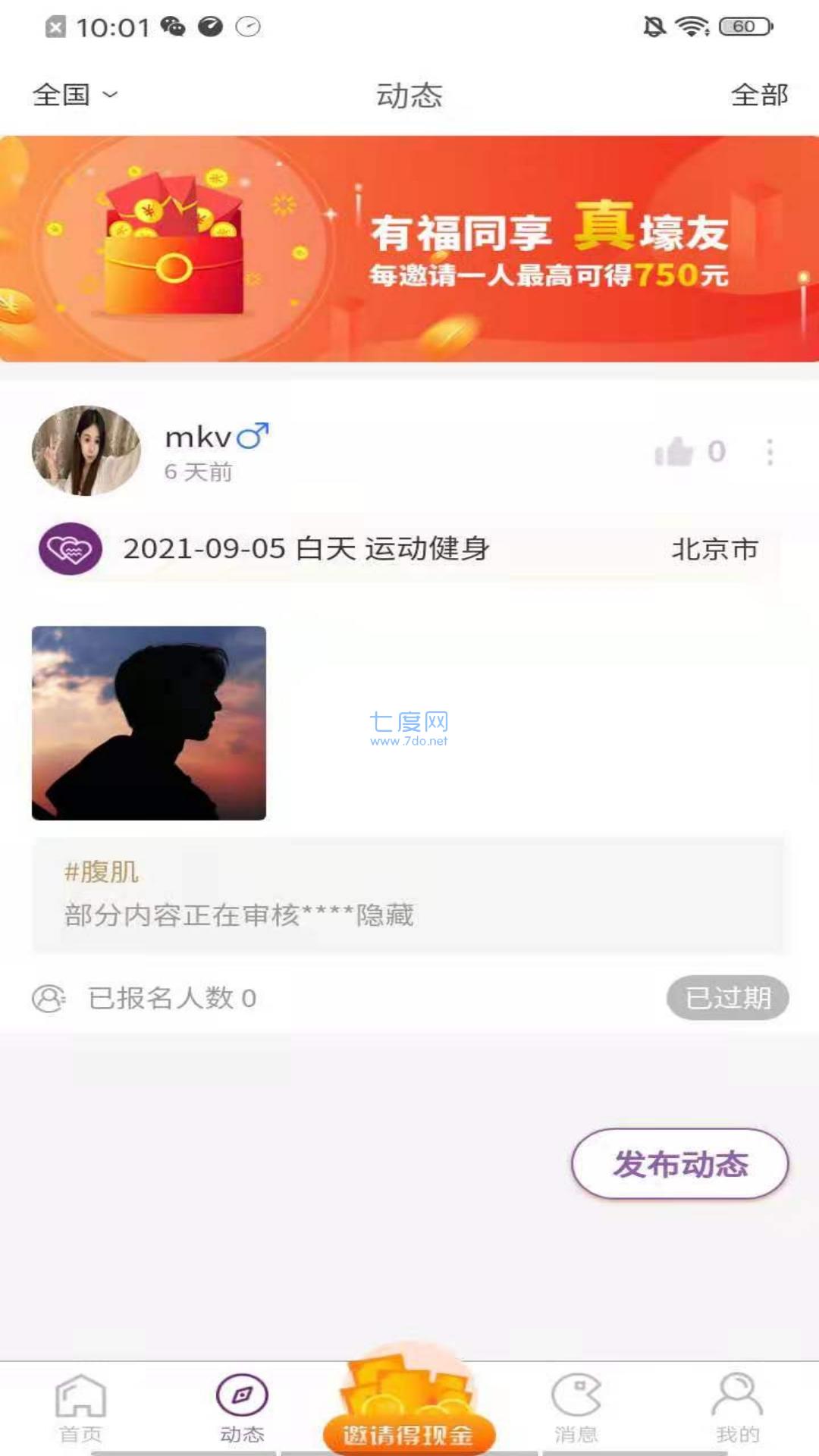
Task: Switch to the 动态 tab at top
Action: [x=409, y=94]
